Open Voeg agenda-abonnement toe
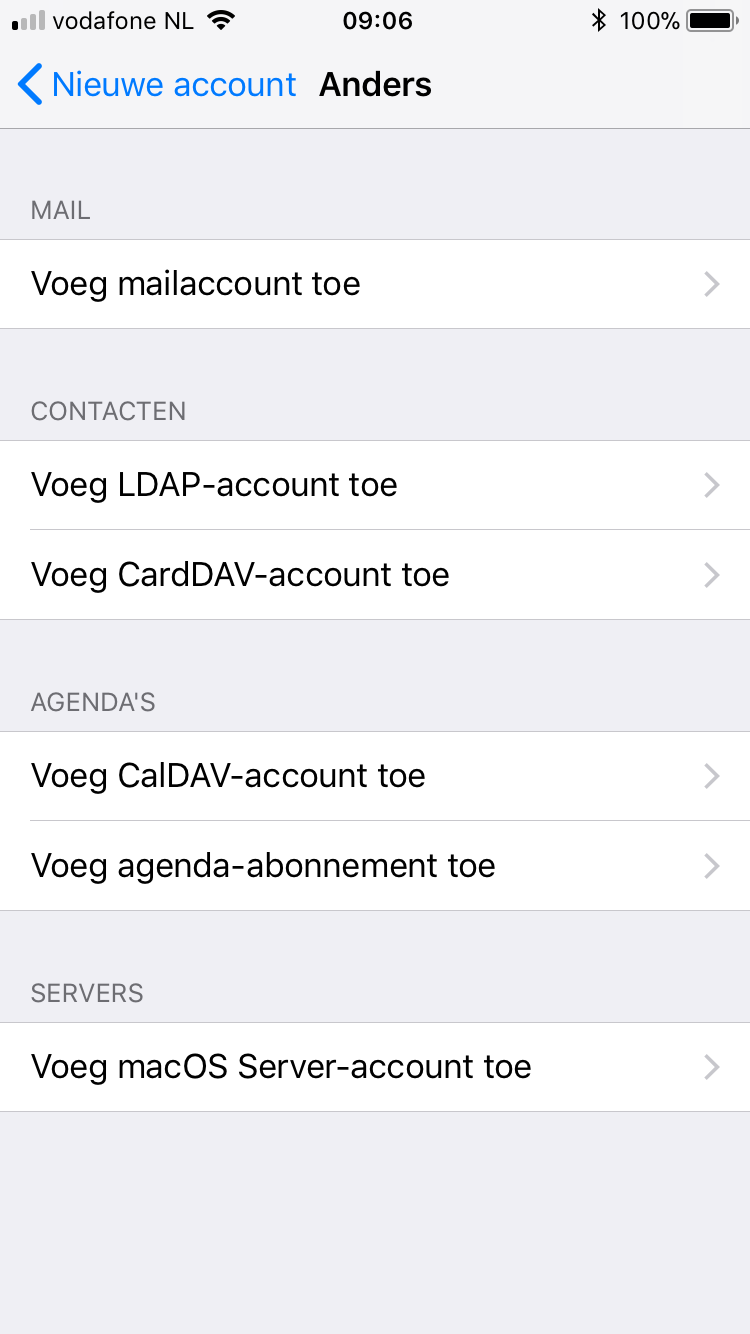Viewport: 750px width, 1334px height. [x=375, y=866]
